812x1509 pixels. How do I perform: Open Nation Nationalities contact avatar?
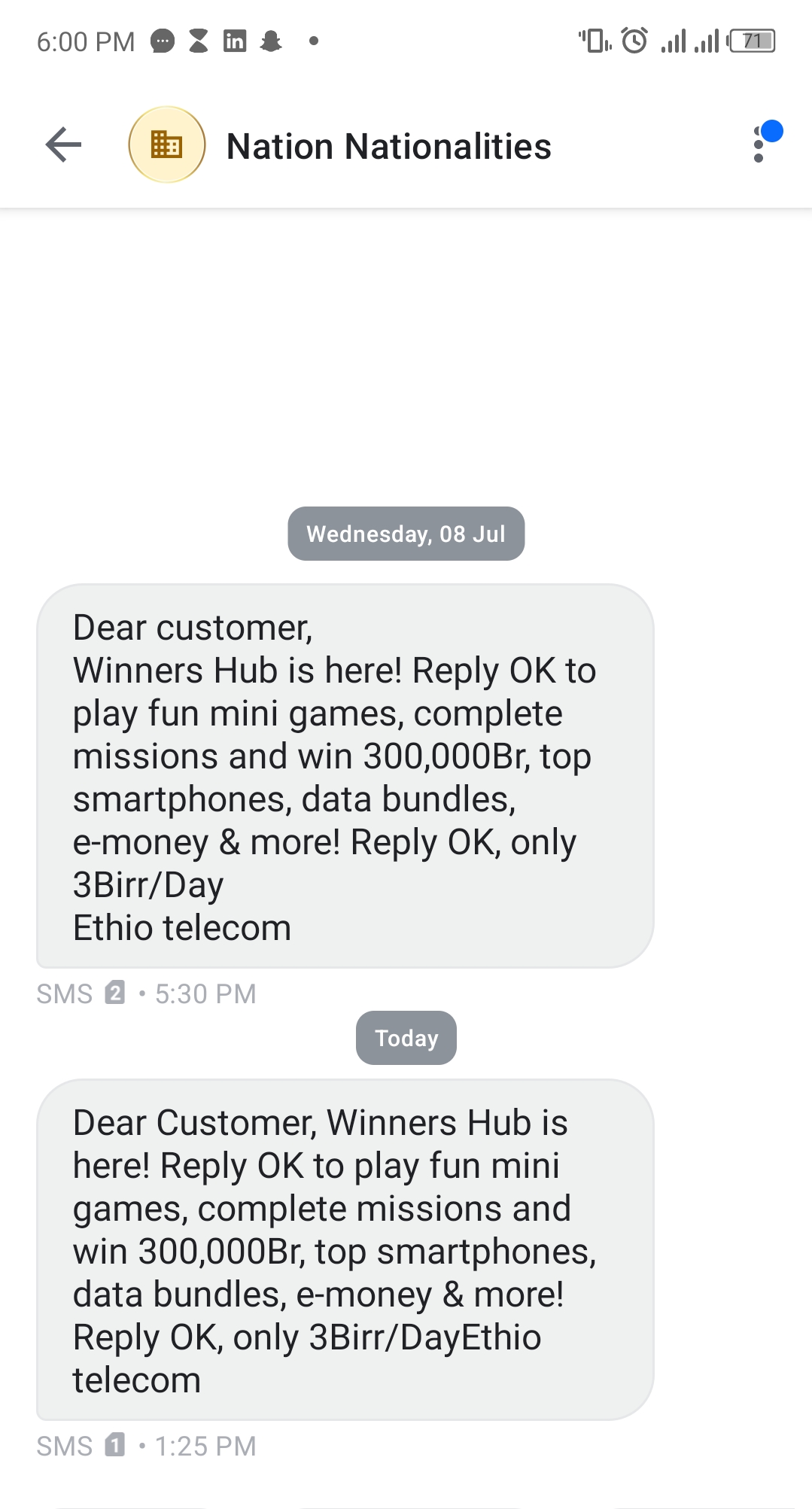(x=167, y=145)
